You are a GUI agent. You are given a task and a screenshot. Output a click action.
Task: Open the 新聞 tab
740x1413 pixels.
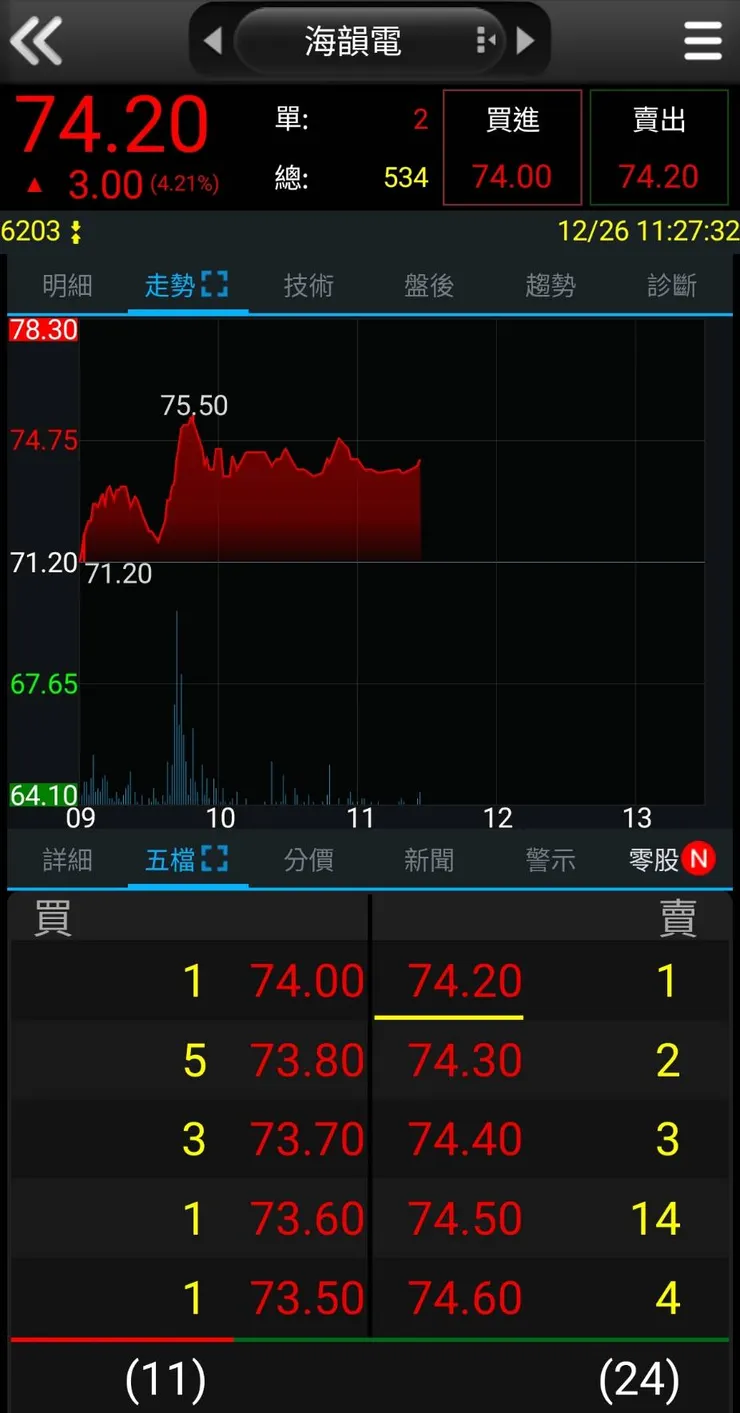pos(429,859)
